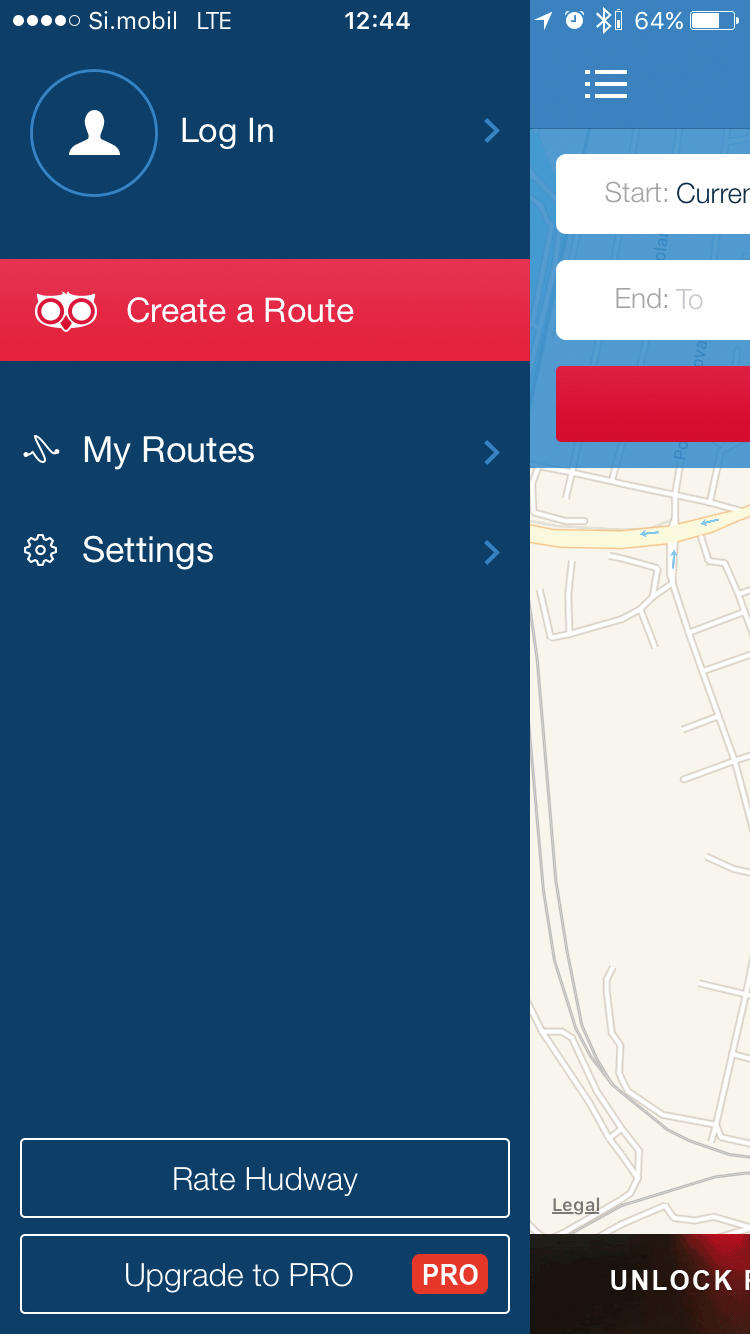Viewport: 750px width, 1334px height.
Task: Tap the Rate Hudway button
Action: pyautogui.click(x=265, y=1178)
